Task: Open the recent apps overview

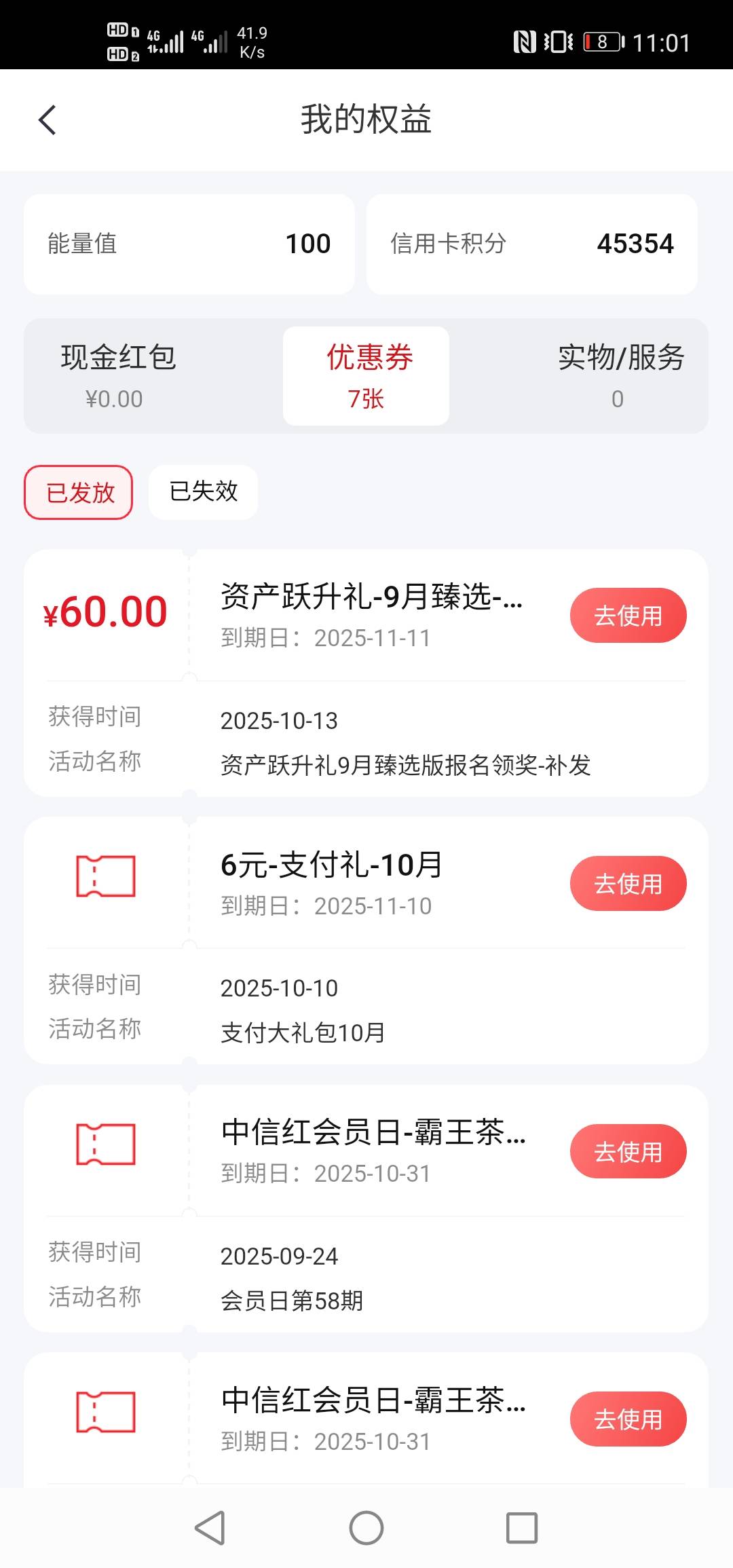Action: coord(522,1528)
